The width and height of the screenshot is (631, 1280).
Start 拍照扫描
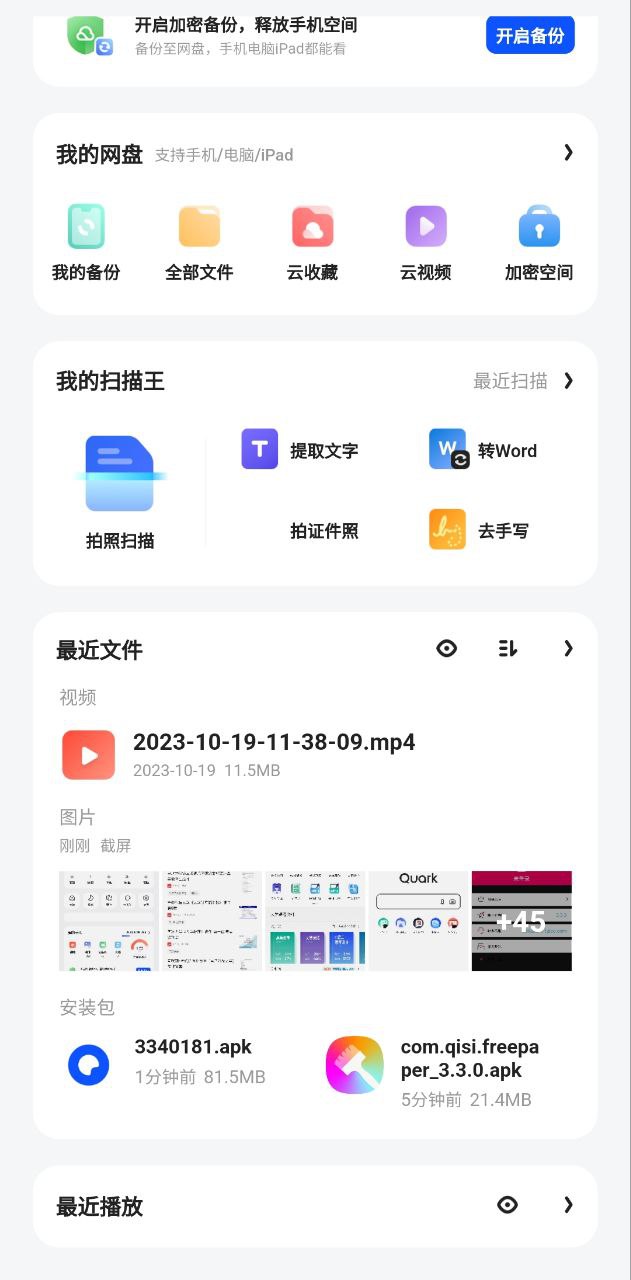click(x=120, y=492)
